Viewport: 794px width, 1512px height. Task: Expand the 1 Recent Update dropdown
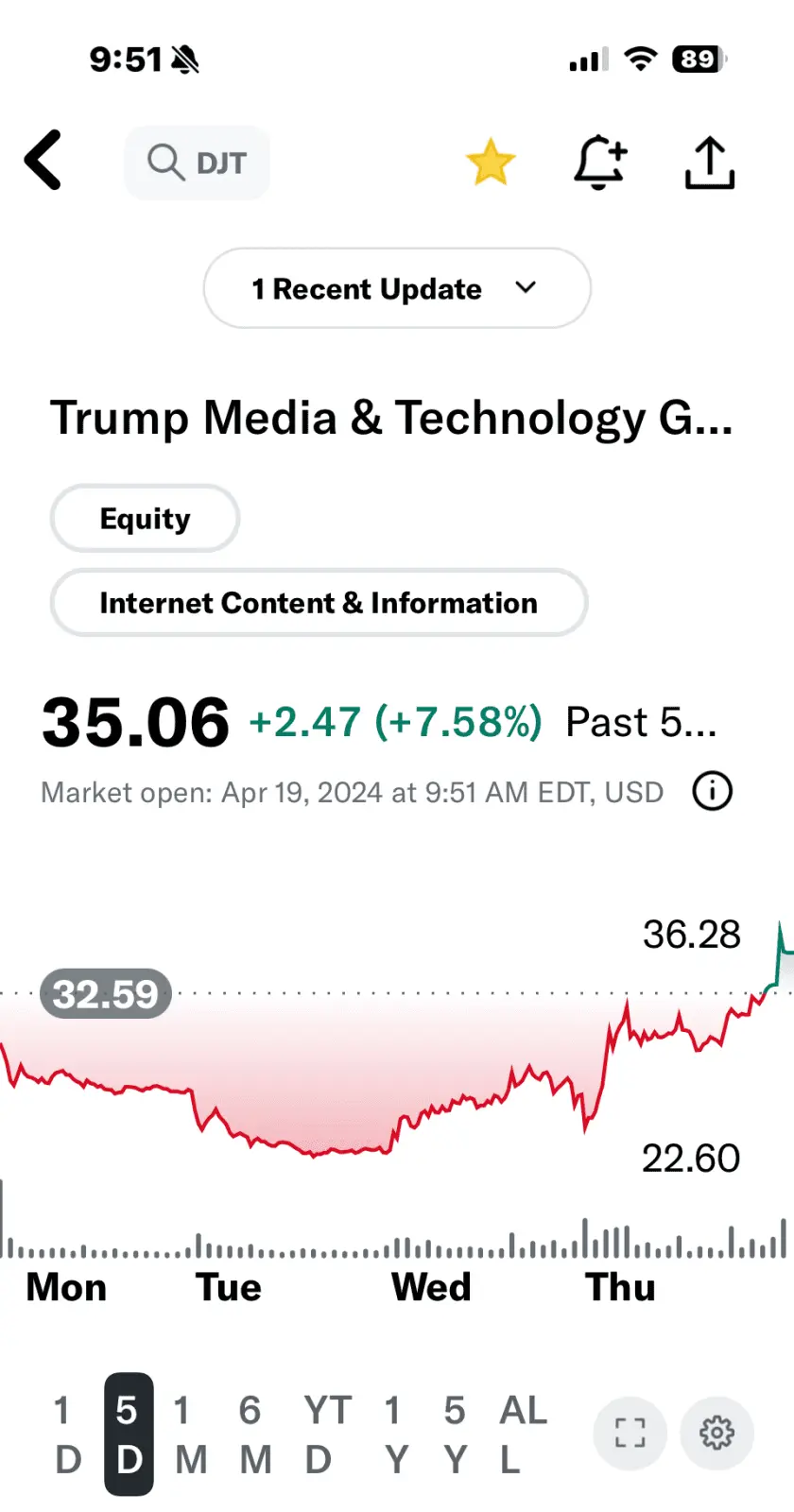396,288
